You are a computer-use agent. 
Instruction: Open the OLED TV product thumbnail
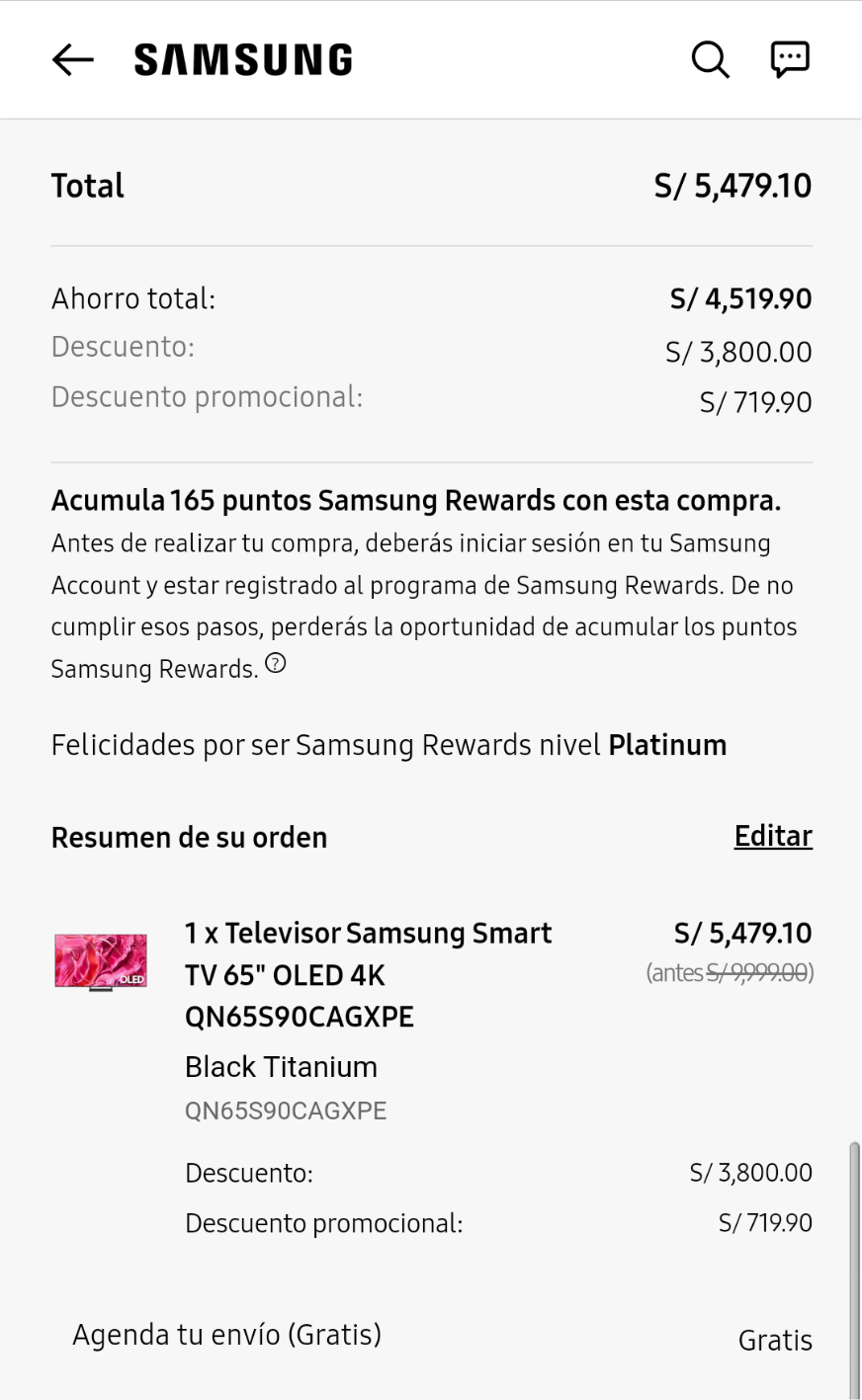(101, 961)
